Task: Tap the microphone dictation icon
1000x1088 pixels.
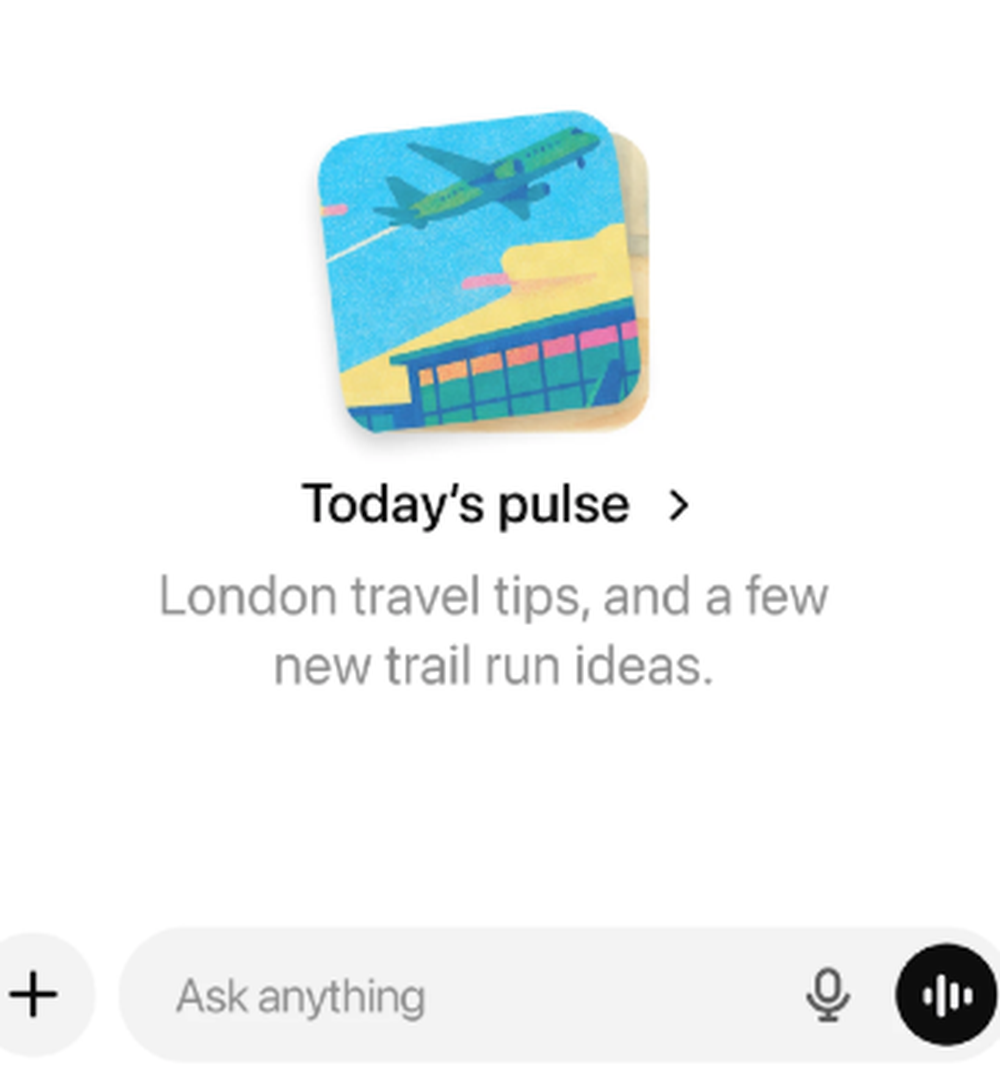Action: coord(828,995)
